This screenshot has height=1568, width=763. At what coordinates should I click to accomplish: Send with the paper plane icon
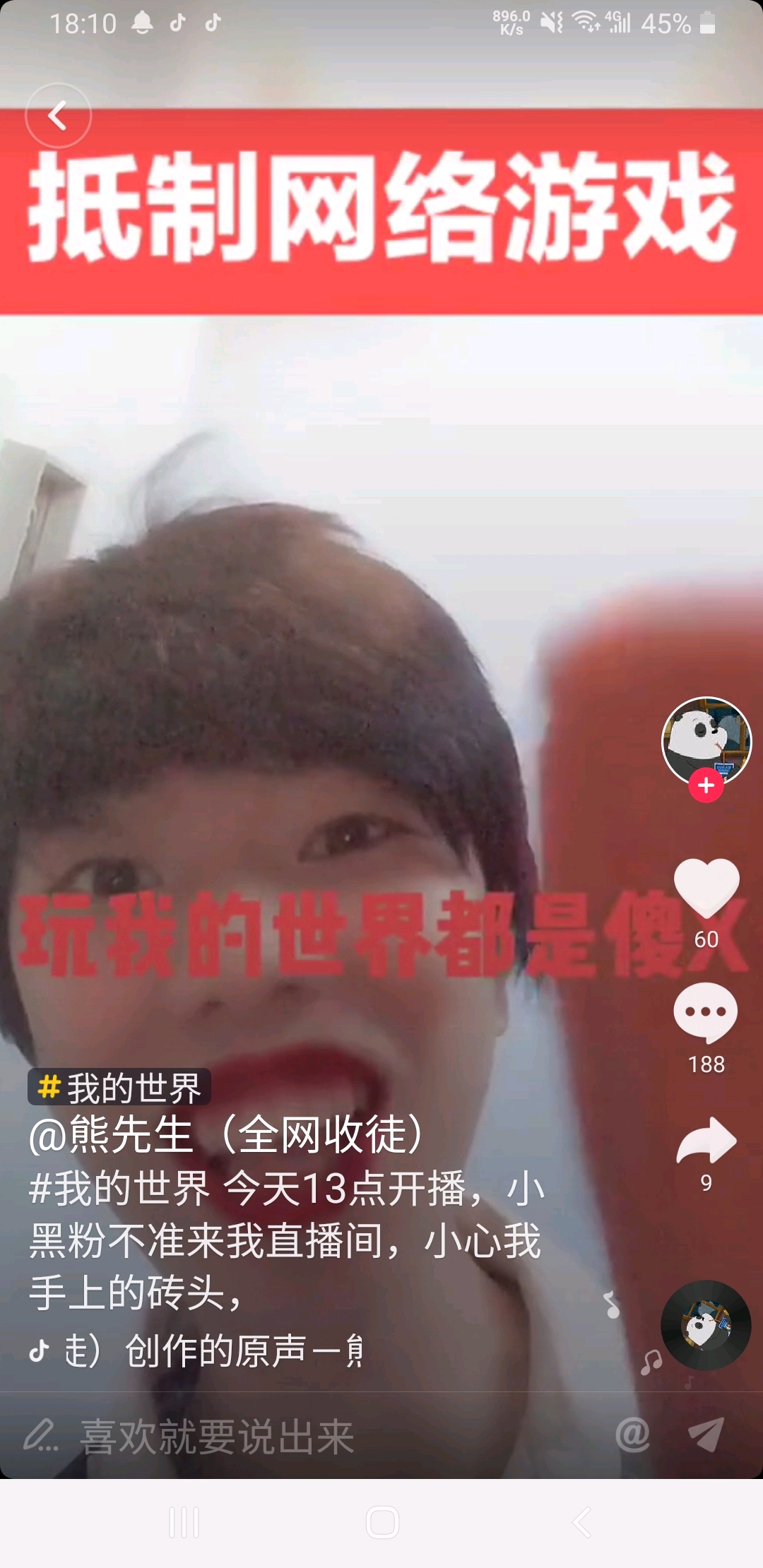click(706, 1435)
